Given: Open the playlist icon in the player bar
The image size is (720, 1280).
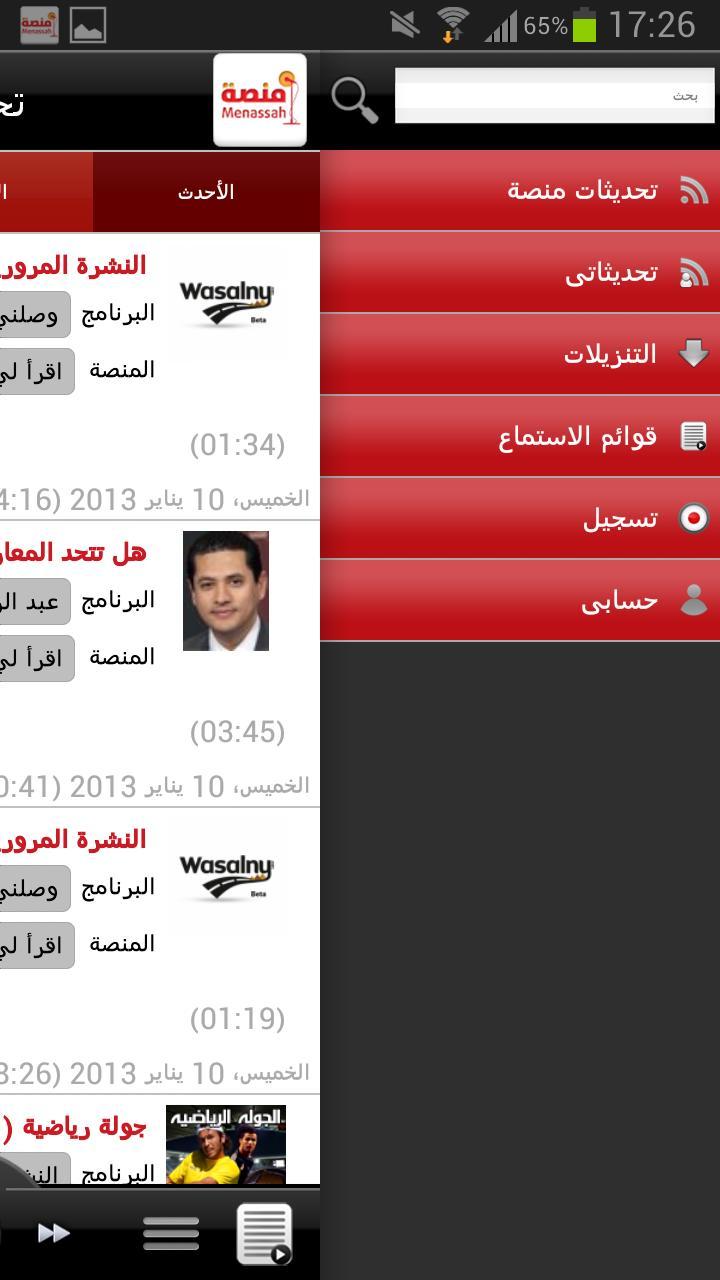Looking at the screenshot, I should point(265,1234).
